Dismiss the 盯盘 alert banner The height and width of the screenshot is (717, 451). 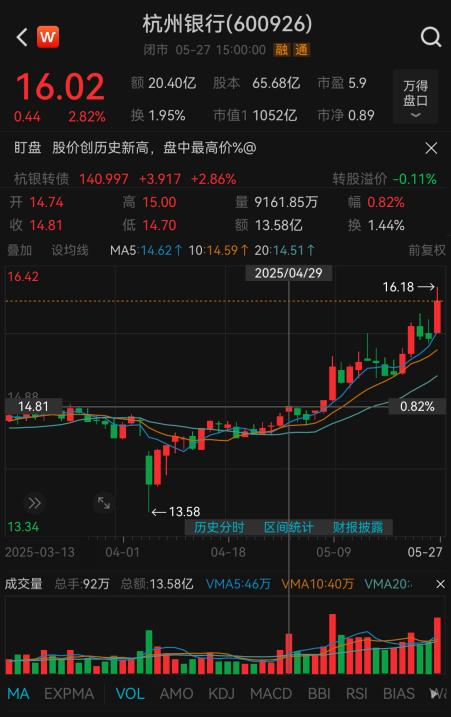[431, 148]
